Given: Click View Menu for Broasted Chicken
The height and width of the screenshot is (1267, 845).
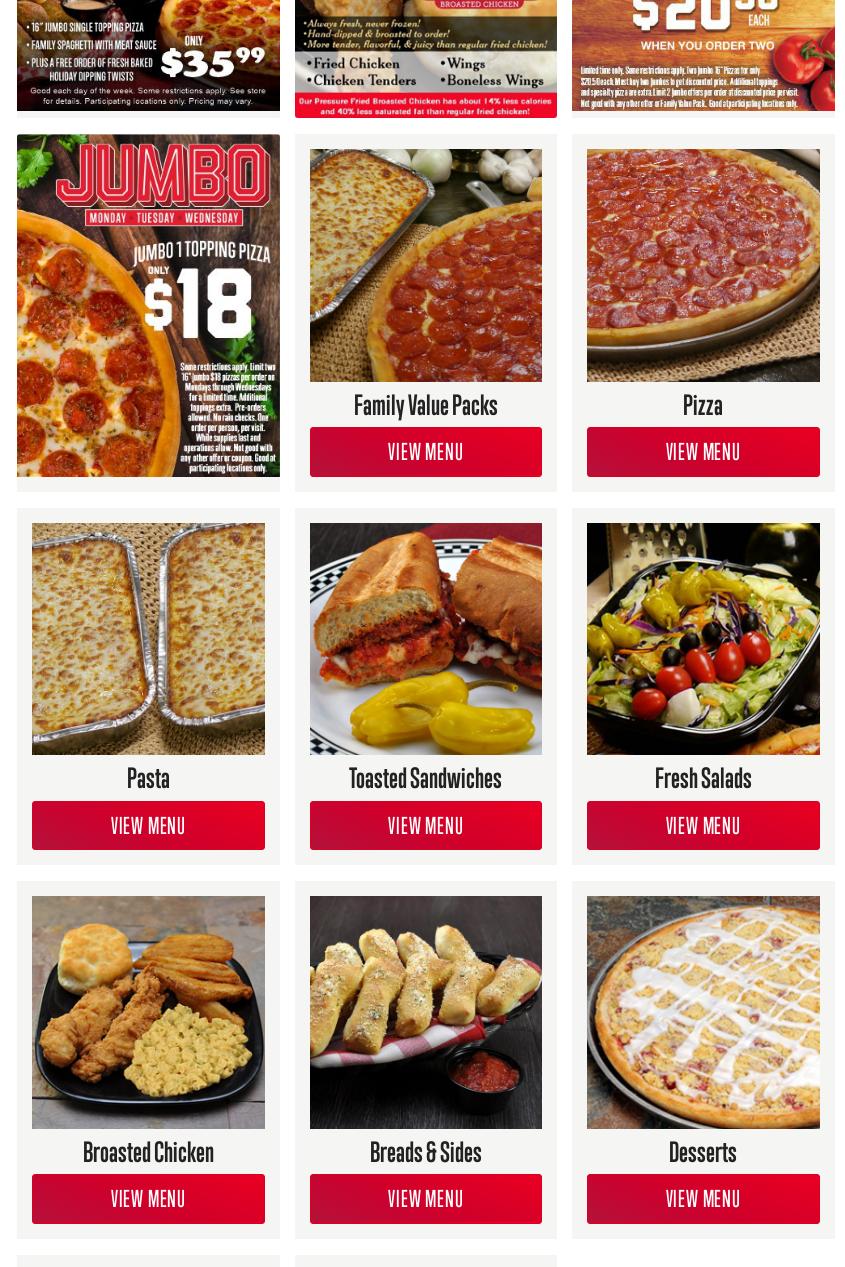Looking at the screenshot, I should [148, 1198].
